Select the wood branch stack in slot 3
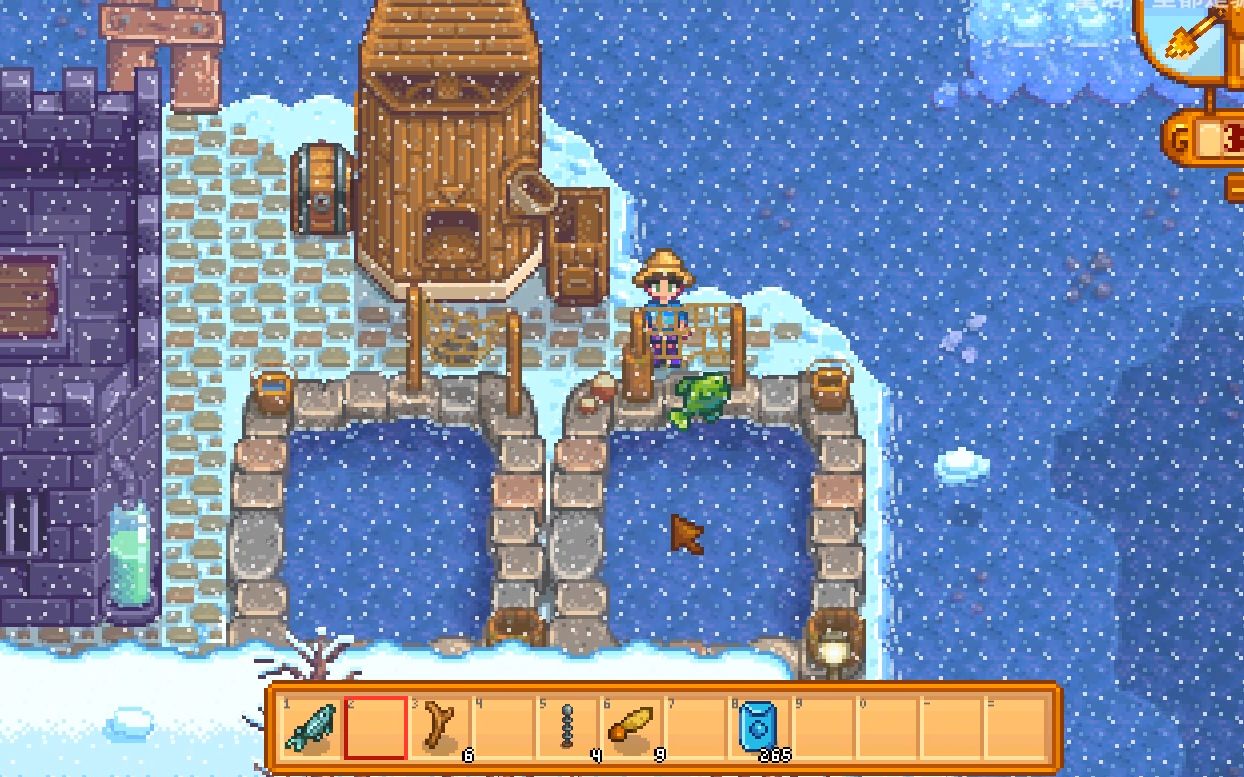The height and width of the screenshot is (777, 1244). [439, 728]
